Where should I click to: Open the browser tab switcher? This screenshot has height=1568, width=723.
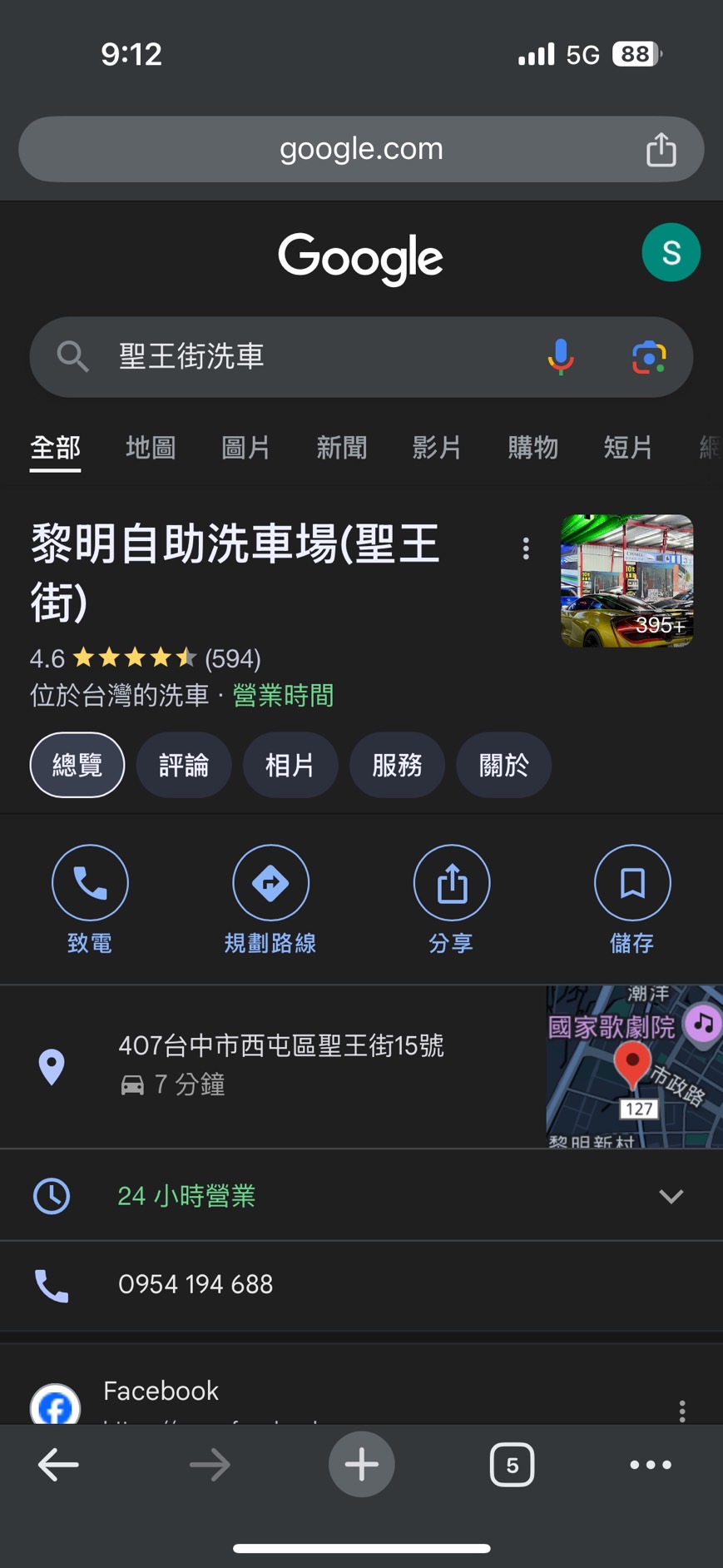tap(512, 1464)
